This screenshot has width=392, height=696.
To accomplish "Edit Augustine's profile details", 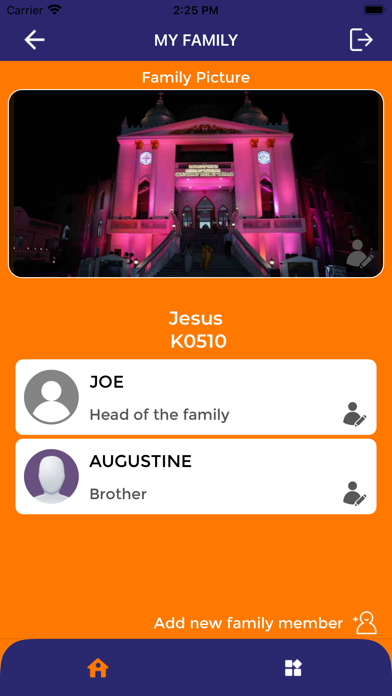I will pos(354,494).
